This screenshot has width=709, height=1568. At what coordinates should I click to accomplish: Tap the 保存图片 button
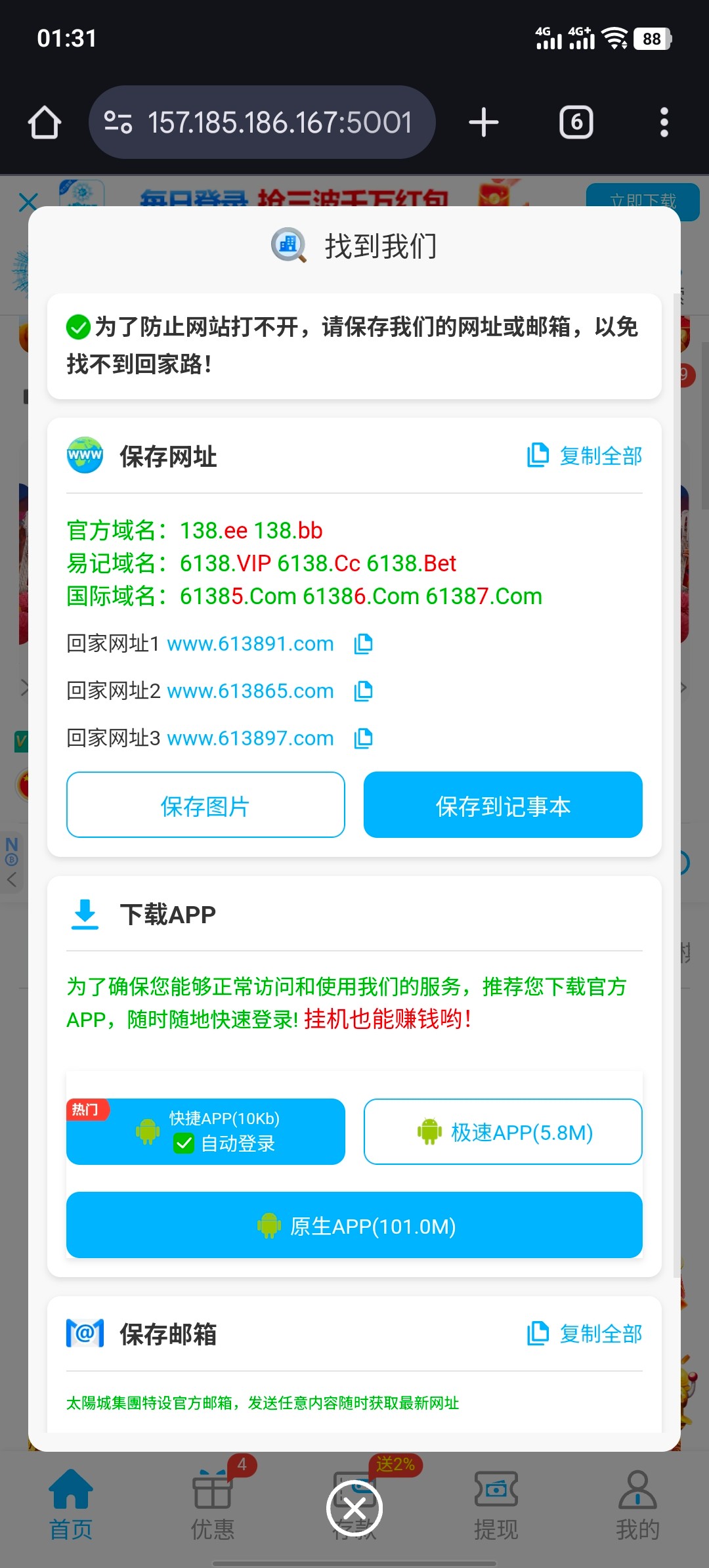205,805
